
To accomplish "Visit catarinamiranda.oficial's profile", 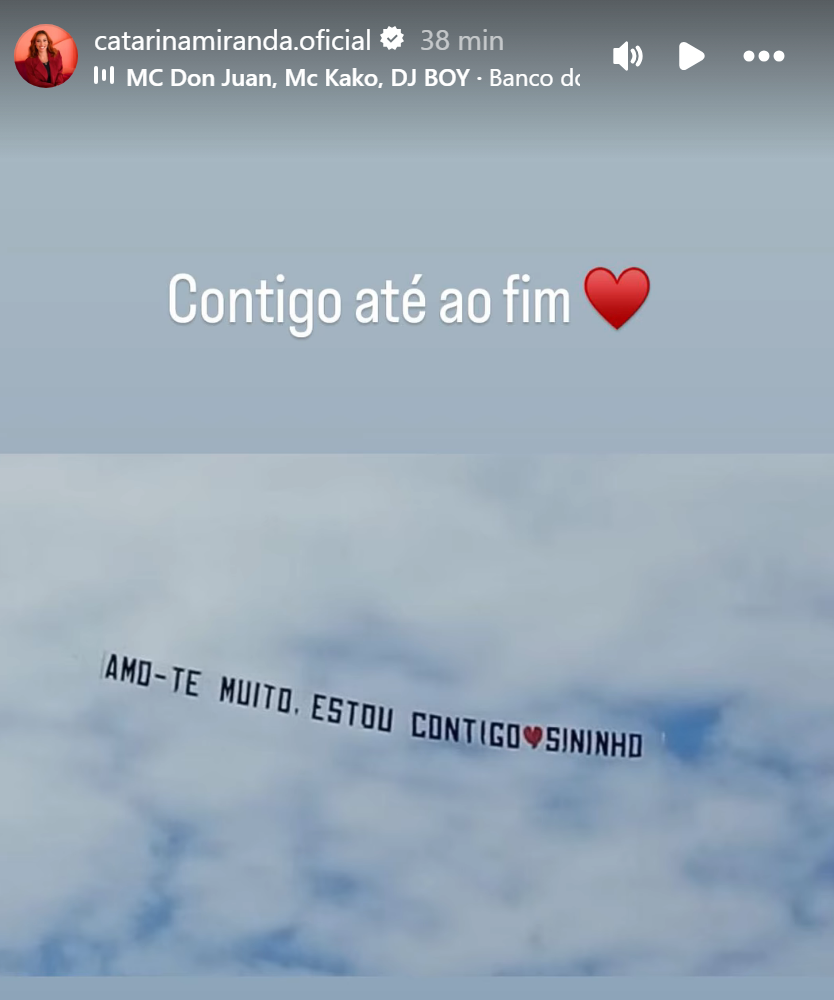I will click(x=237, y=40).
